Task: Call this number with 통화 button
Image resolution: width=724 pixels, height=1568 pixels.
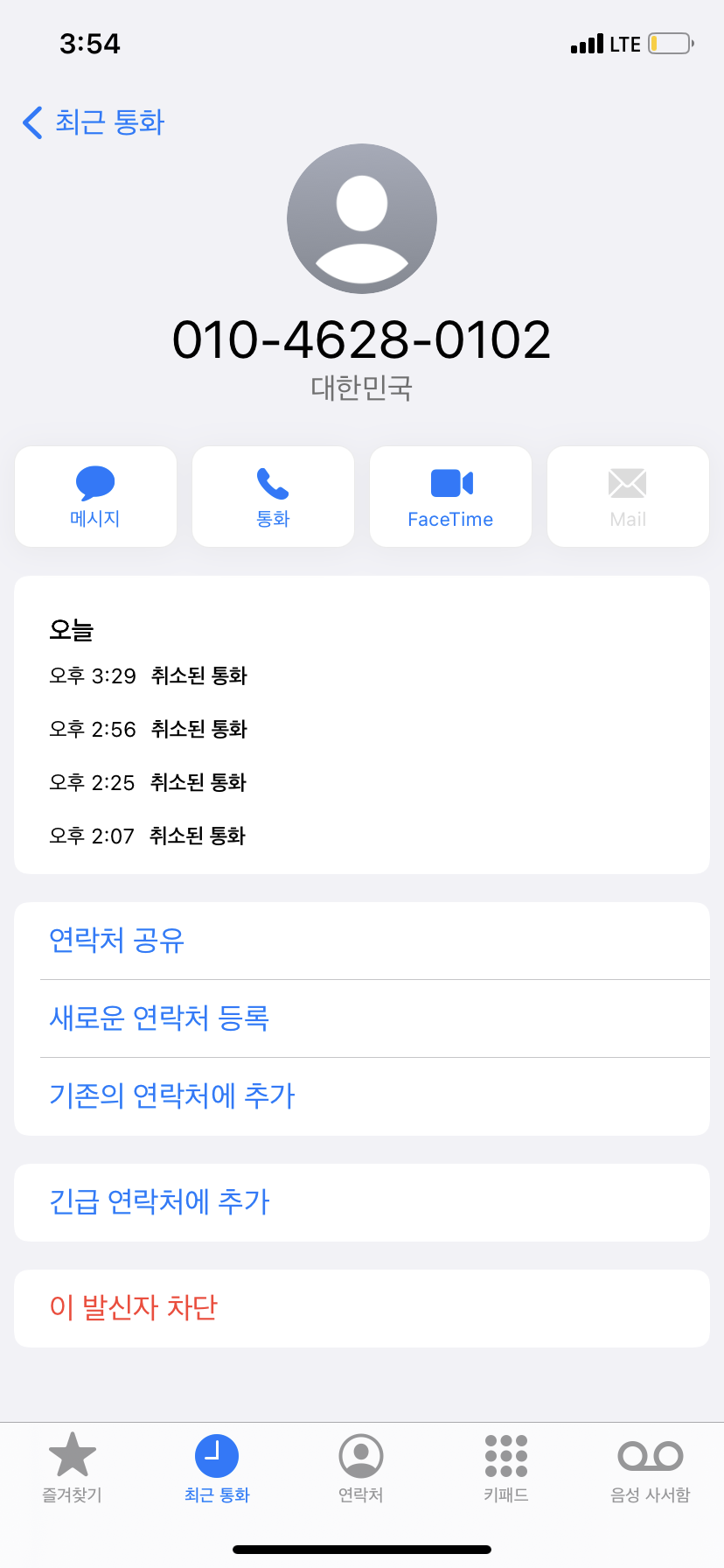Action: point(273,496)
